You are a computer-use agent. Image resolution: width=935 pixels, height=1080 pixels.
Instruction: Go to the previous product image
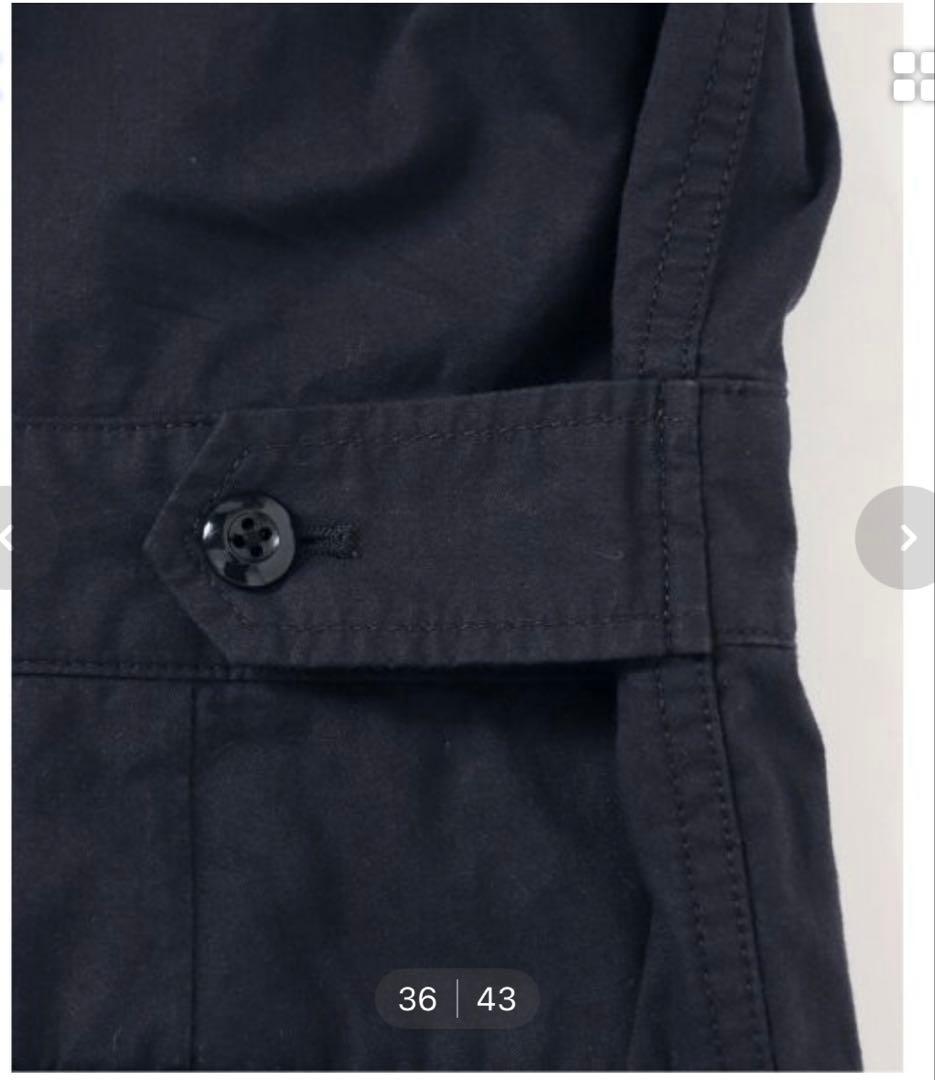pyautogui.click(x=6, y=538)
